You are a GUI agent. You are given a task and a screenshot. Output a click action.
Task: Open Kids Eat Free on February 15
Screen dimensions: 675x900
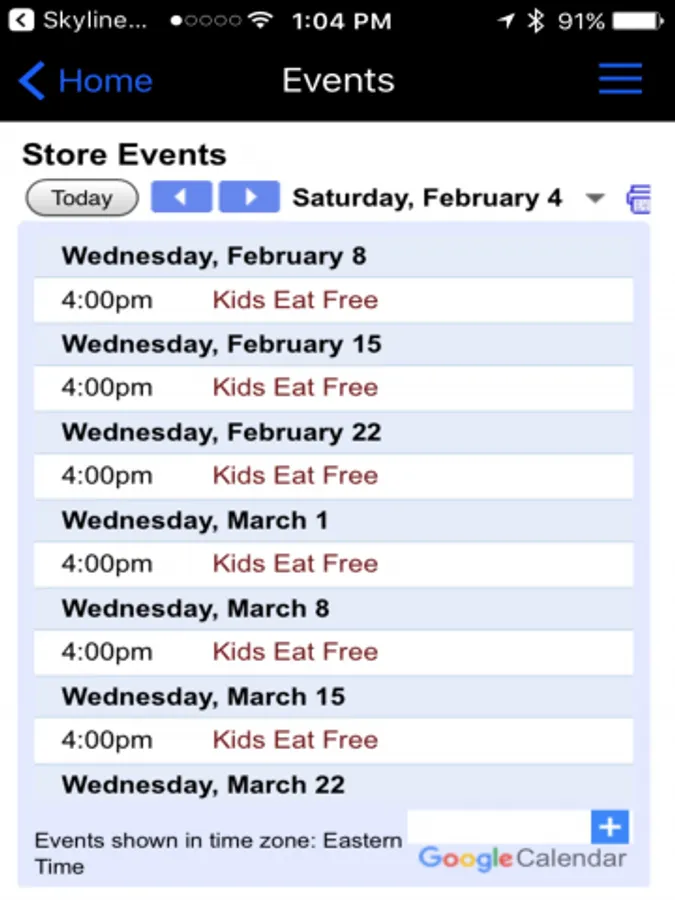[295, 388]
